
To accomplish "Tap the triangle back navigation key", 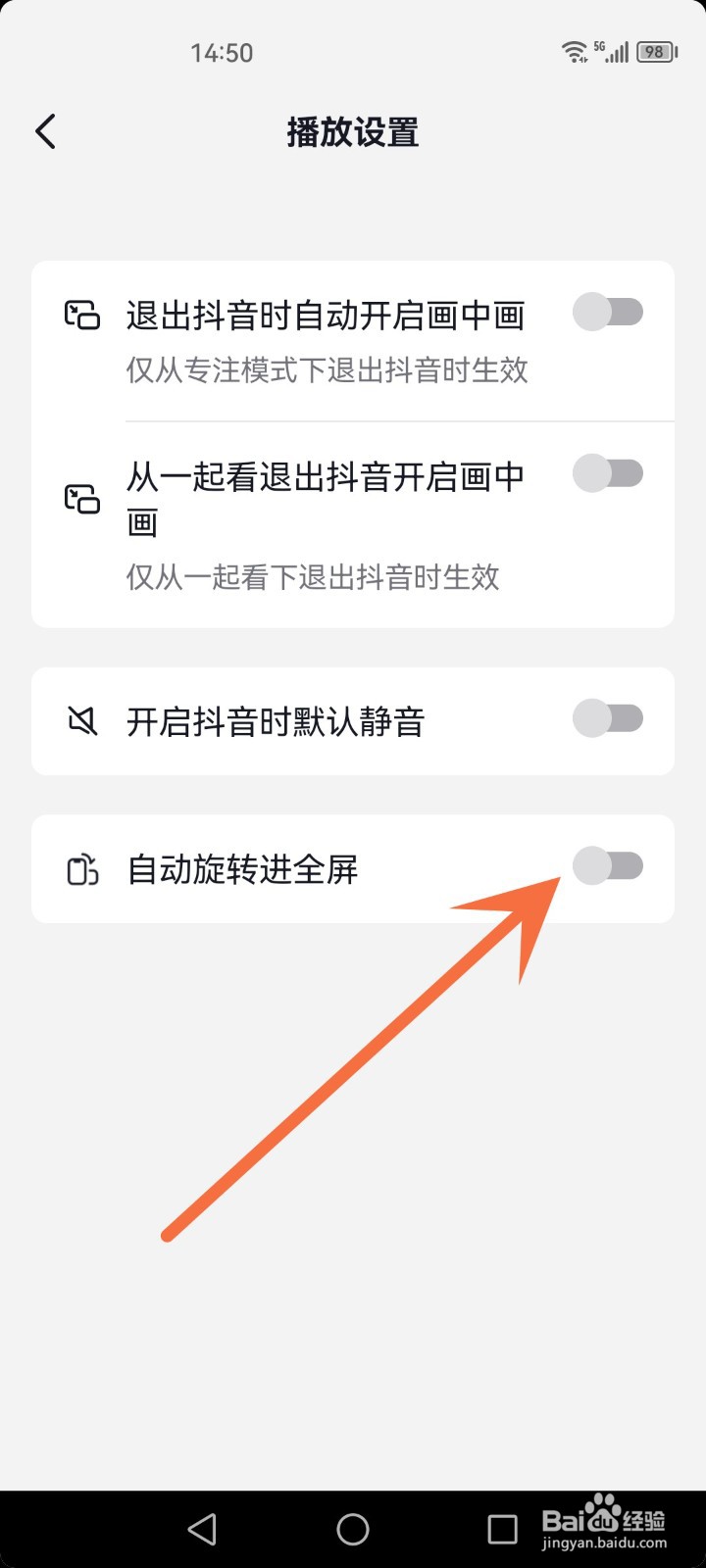I will 201,1527.
